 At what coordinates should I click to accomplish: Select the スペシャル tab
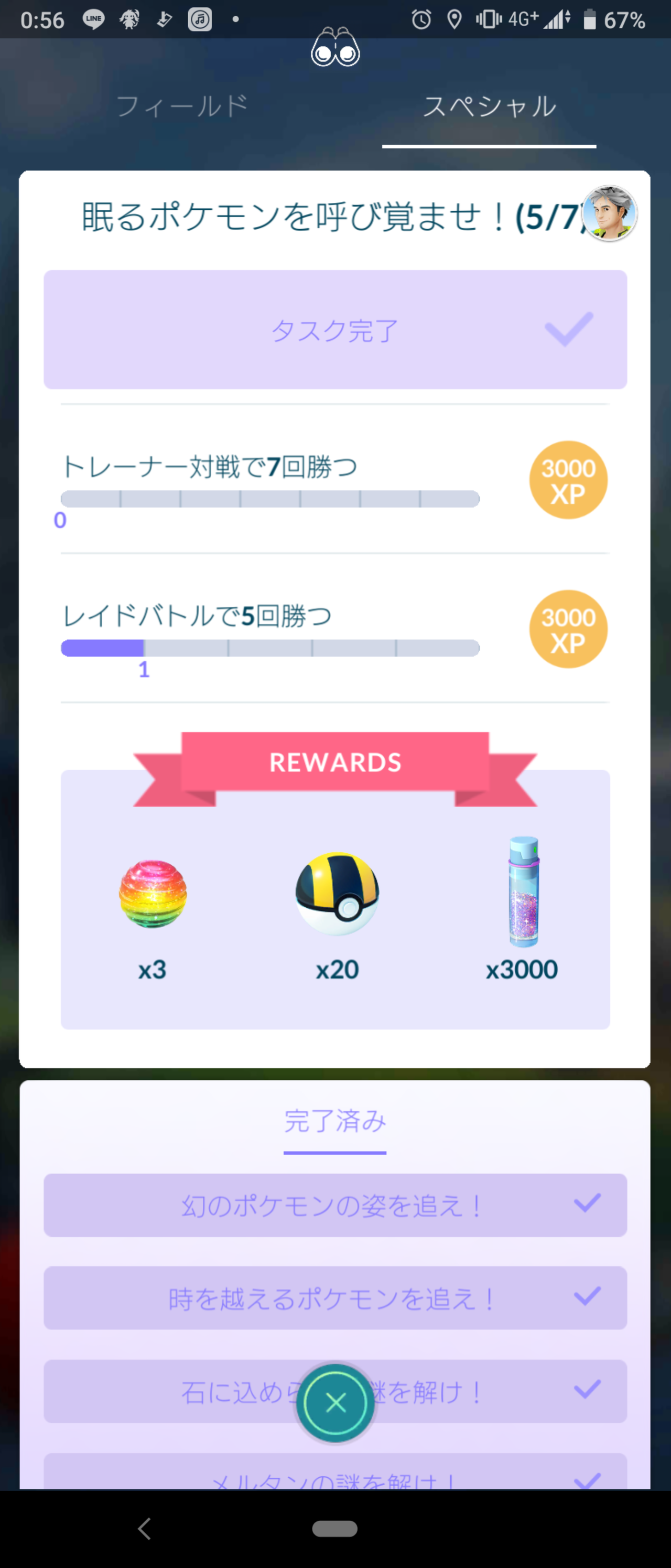coord(489,106)
